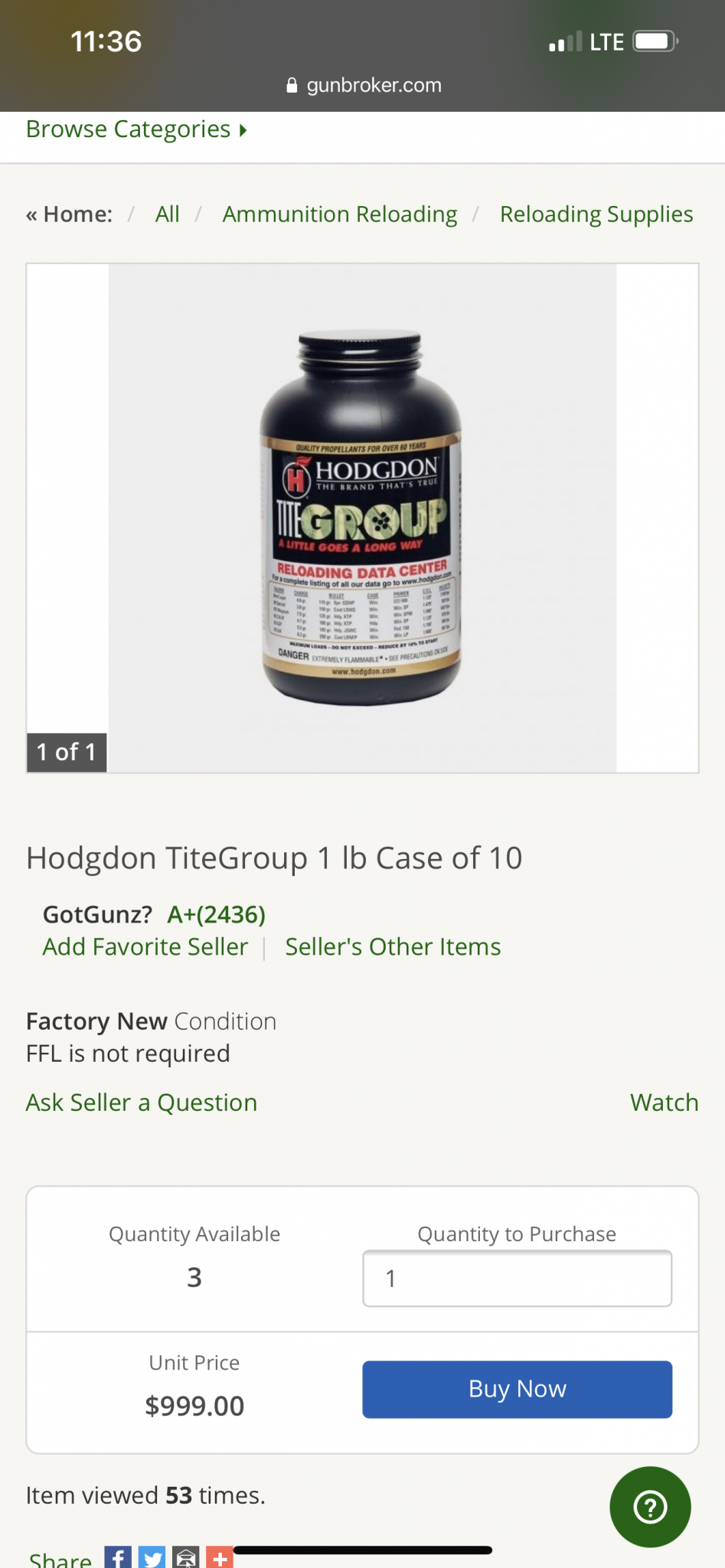Image resolution: width=725 pixels, height=1568 pixels.
Task: Expand Browse Categories menu
Action: pos(136,129)
